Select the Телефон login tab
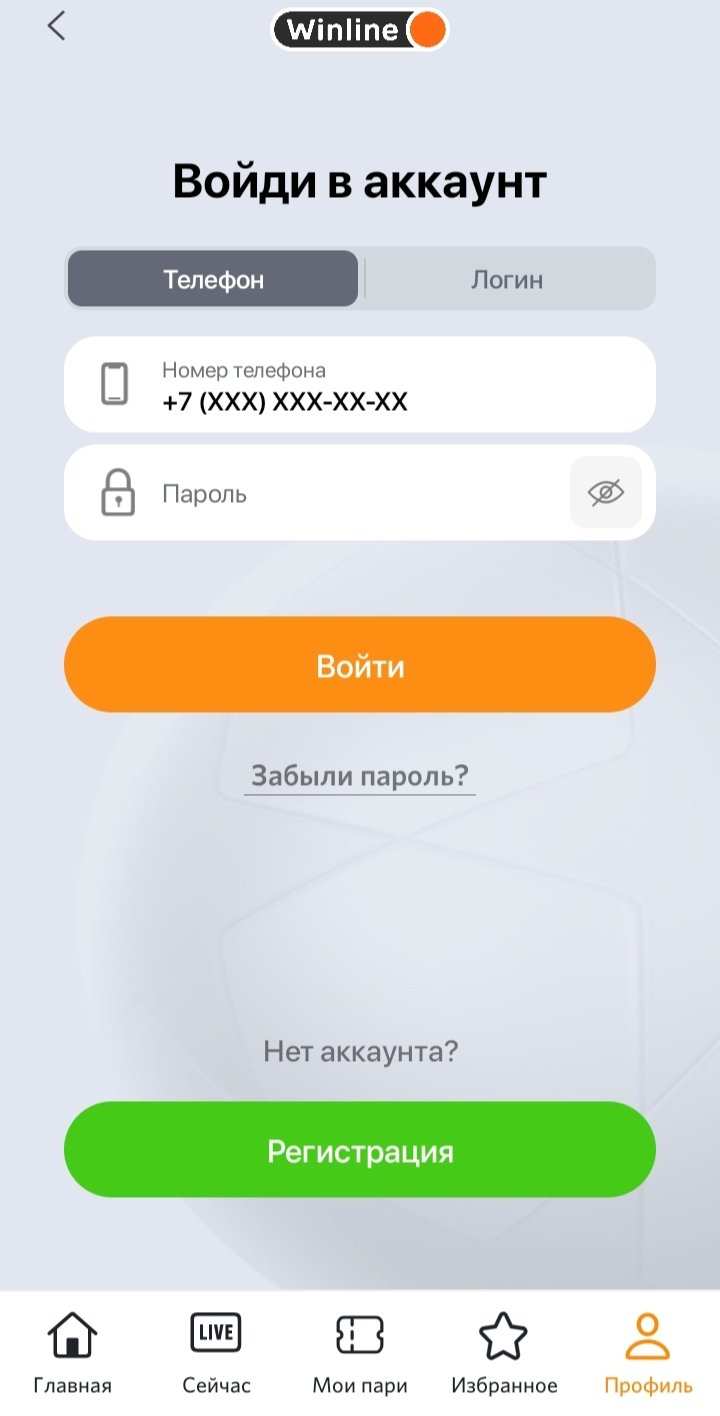 [x=213, y=279]
